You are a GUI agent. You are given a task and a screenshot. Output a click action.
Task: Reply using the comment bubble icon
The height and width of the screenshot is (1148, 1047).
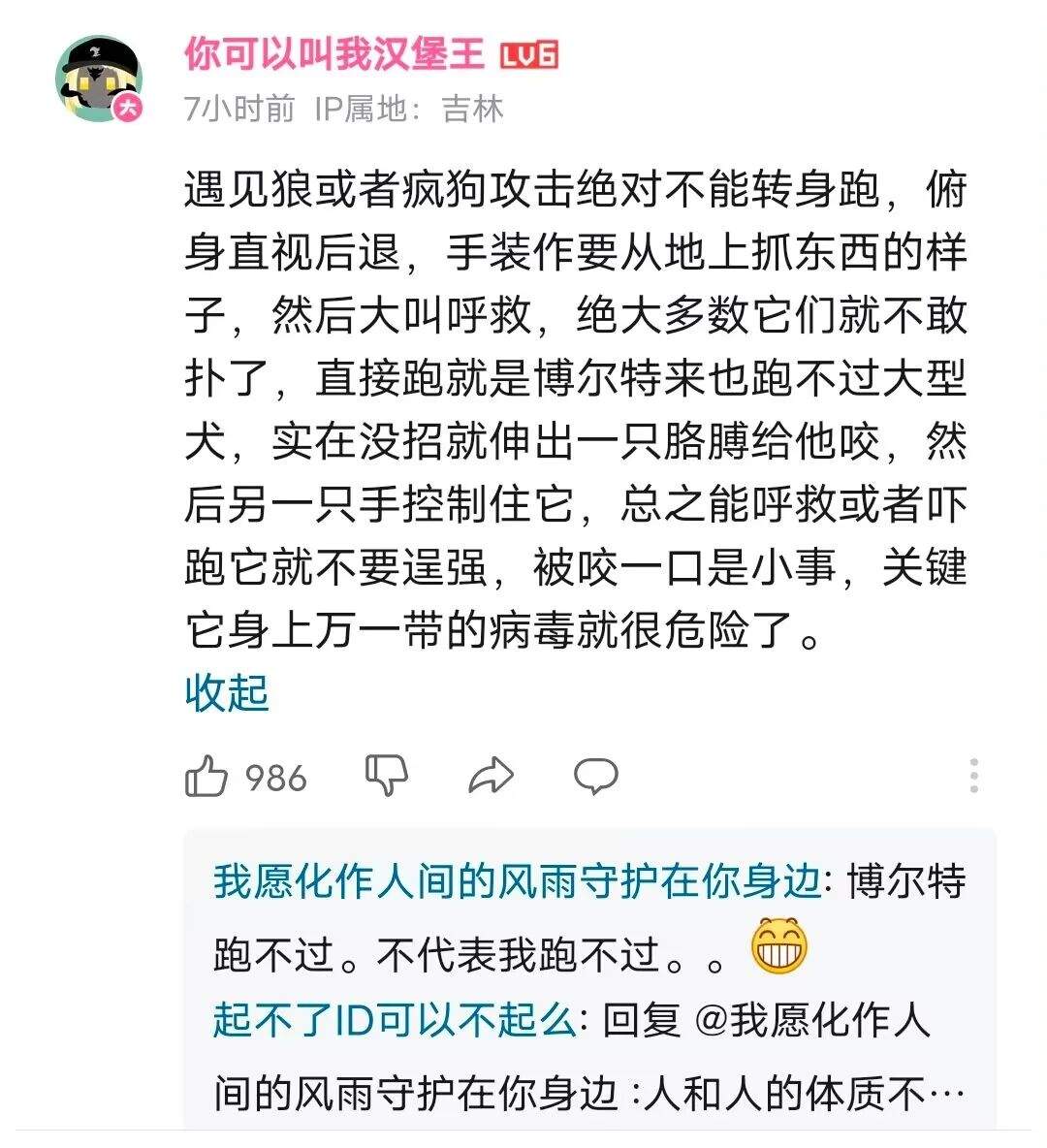pos(595,776)
